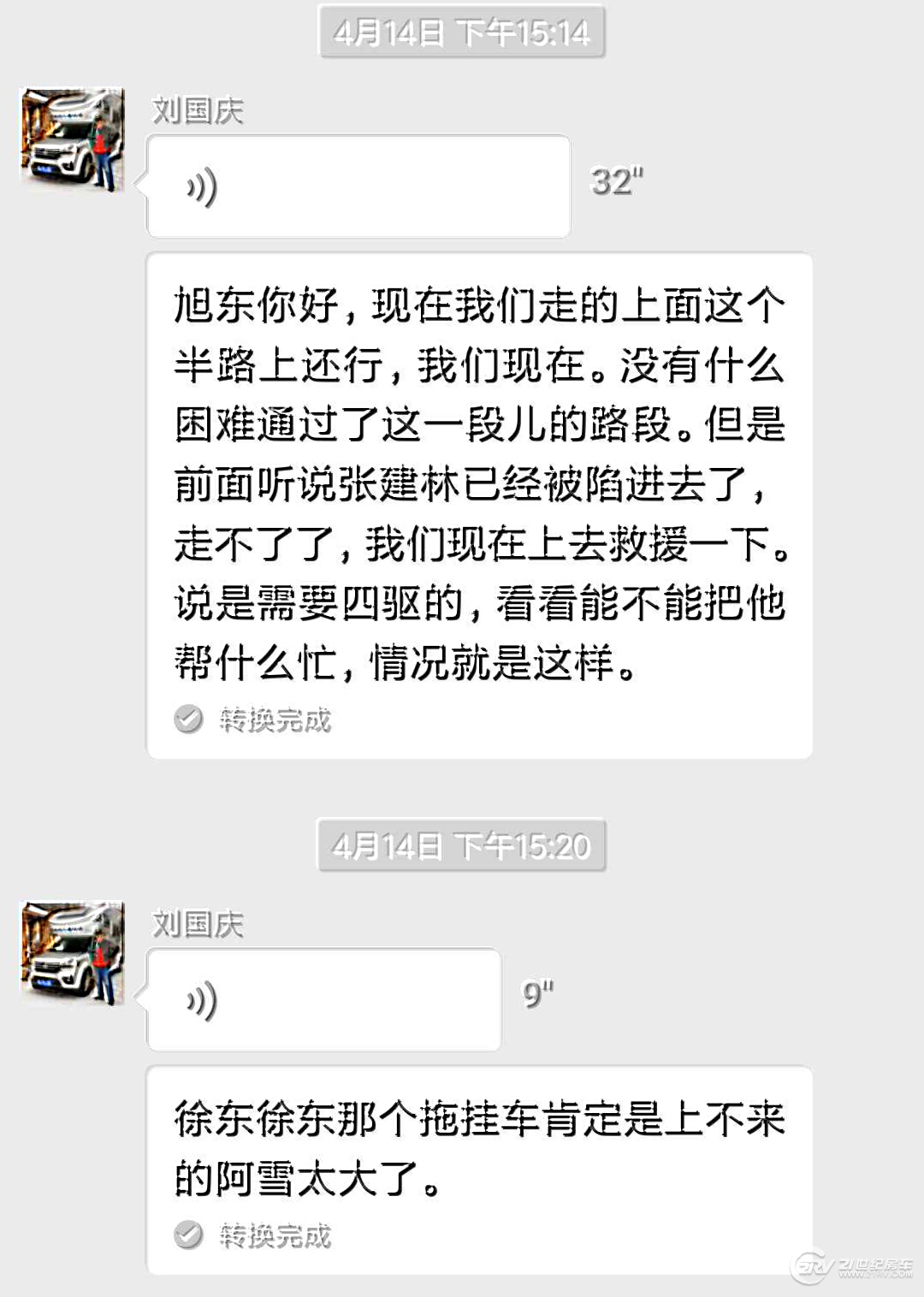This screenshot has width=924, height=1297.
Task: Open 刘国庆's avatar beside the 9" message
Action: (72, 952)
